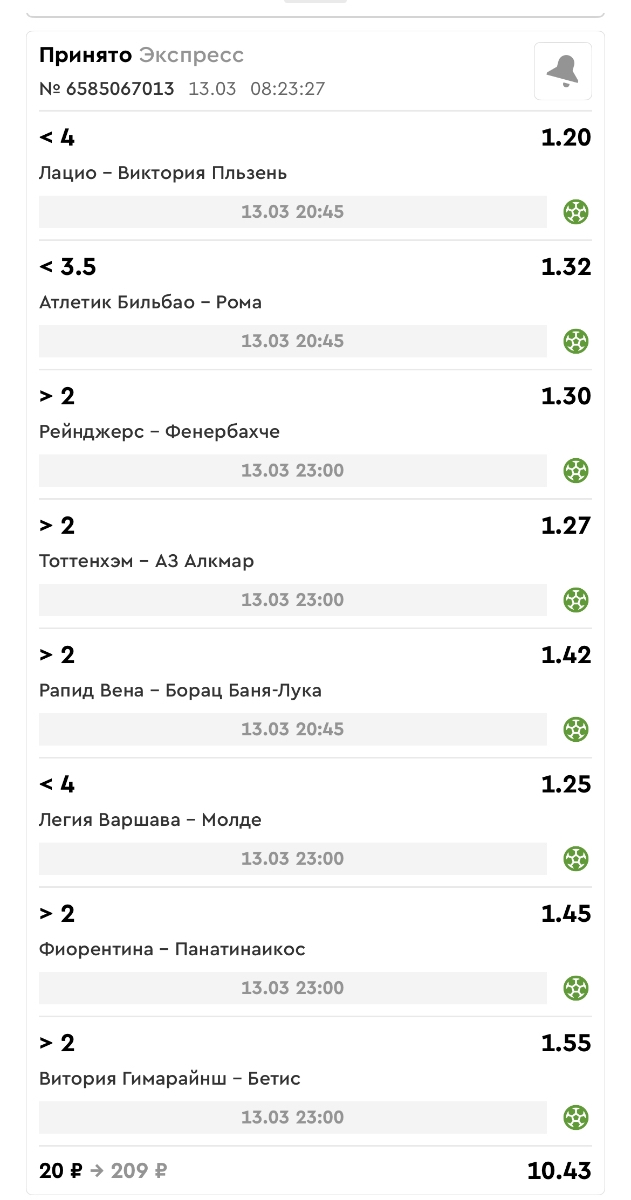Open the Лацио – Виктория Пльзень event
The height and width of the screenshot is (1200, 631).
(163, 173)
